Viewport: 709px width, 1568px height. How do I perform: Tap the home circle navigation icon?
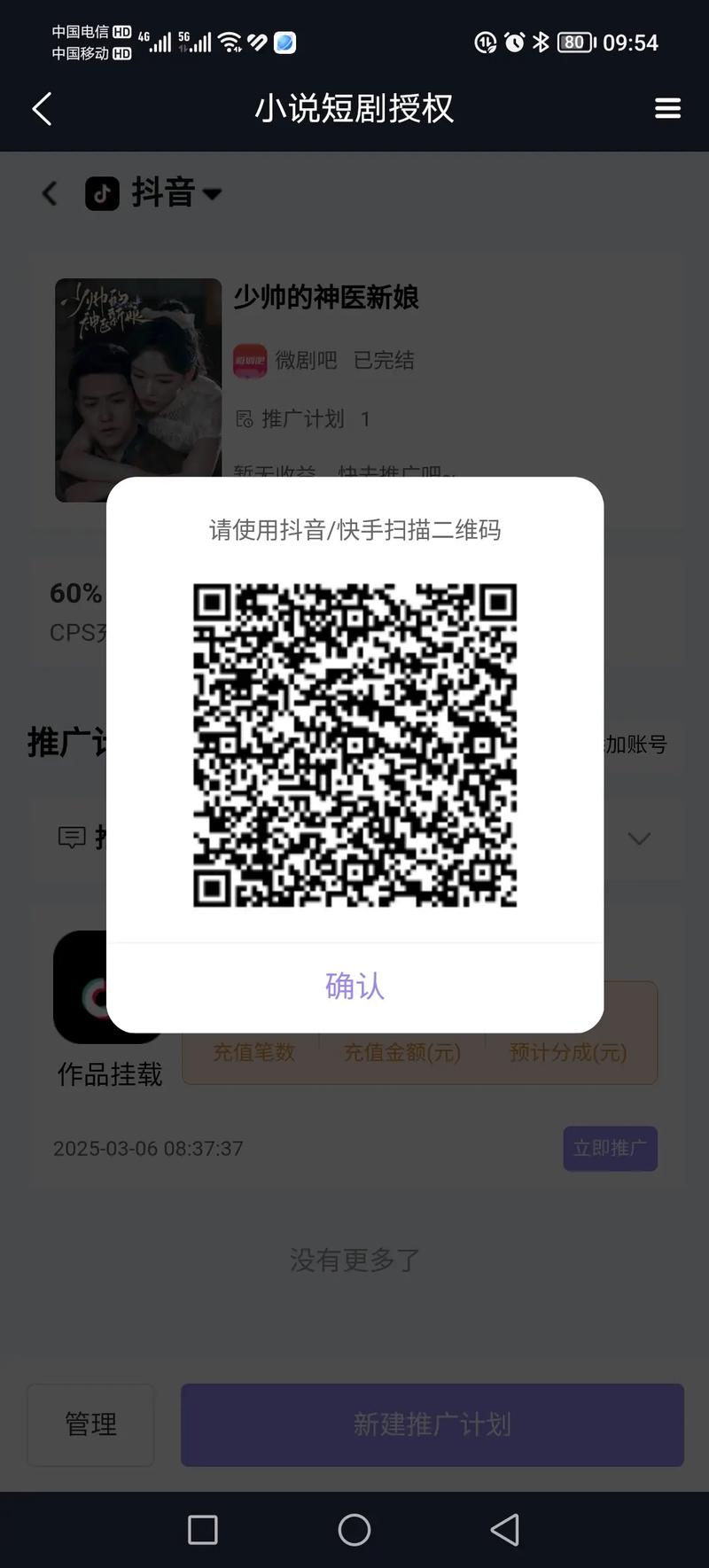click(354, 1529)
